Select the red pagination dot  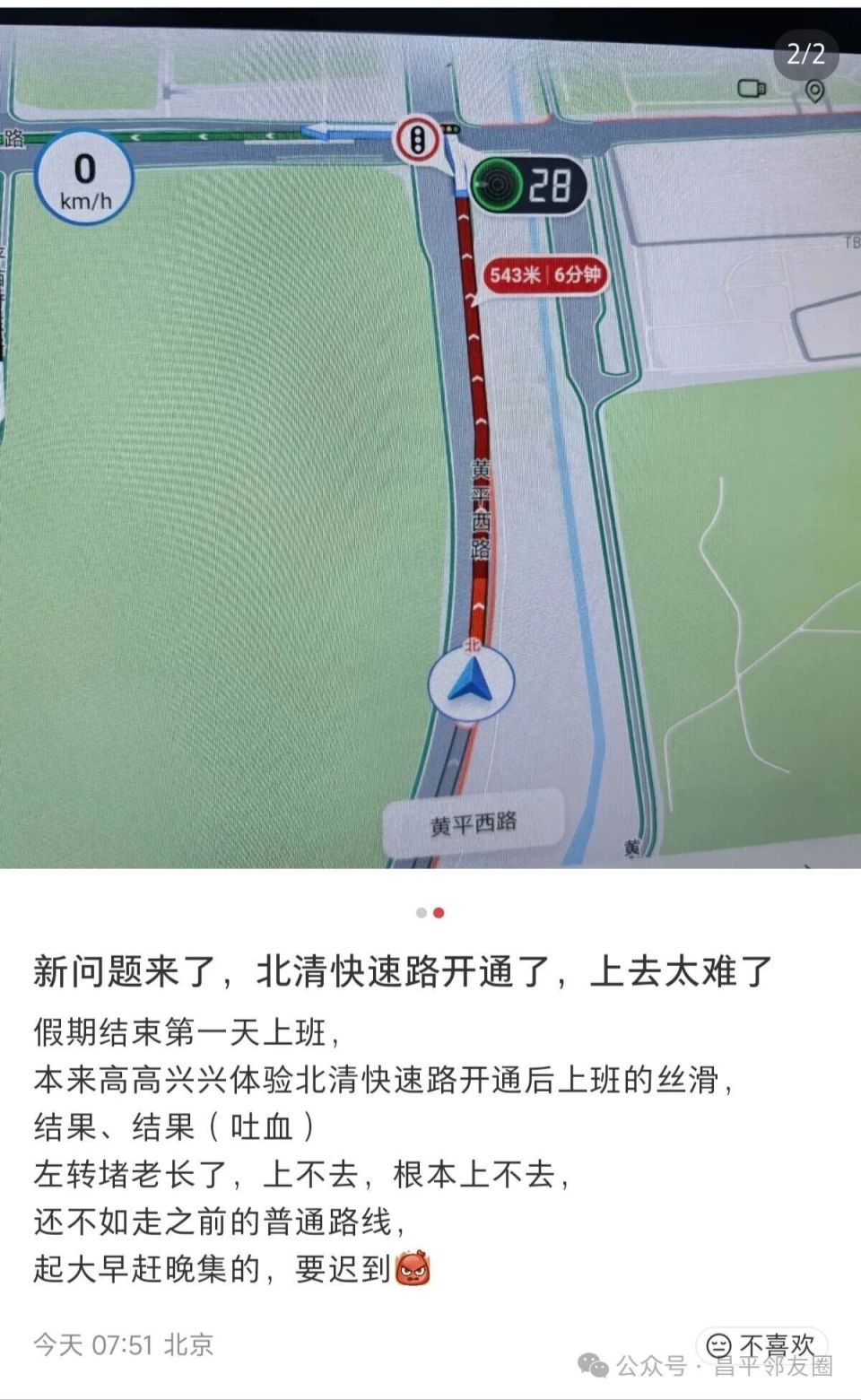437,912
